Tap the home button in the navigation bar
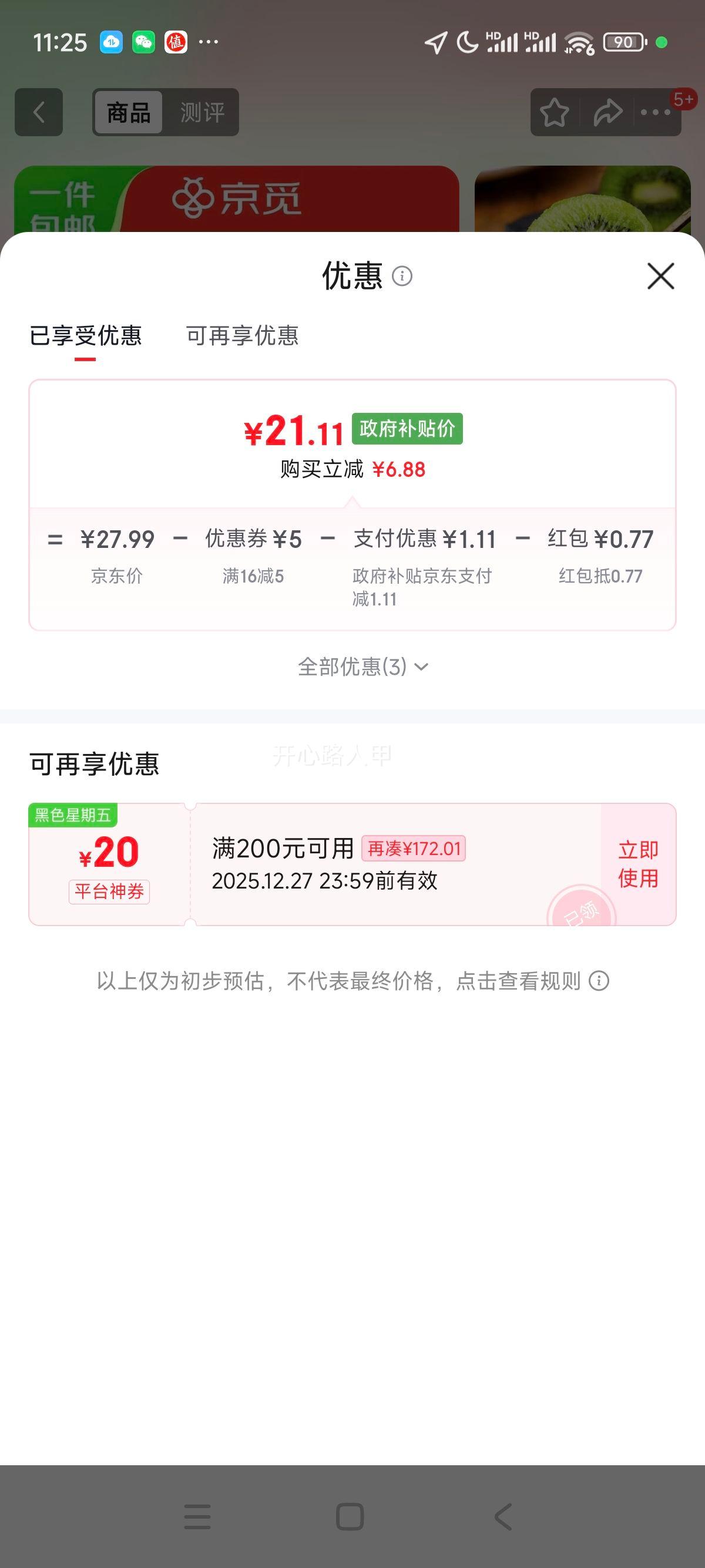The image size is (705, 1568). (x=349, y=1517)
